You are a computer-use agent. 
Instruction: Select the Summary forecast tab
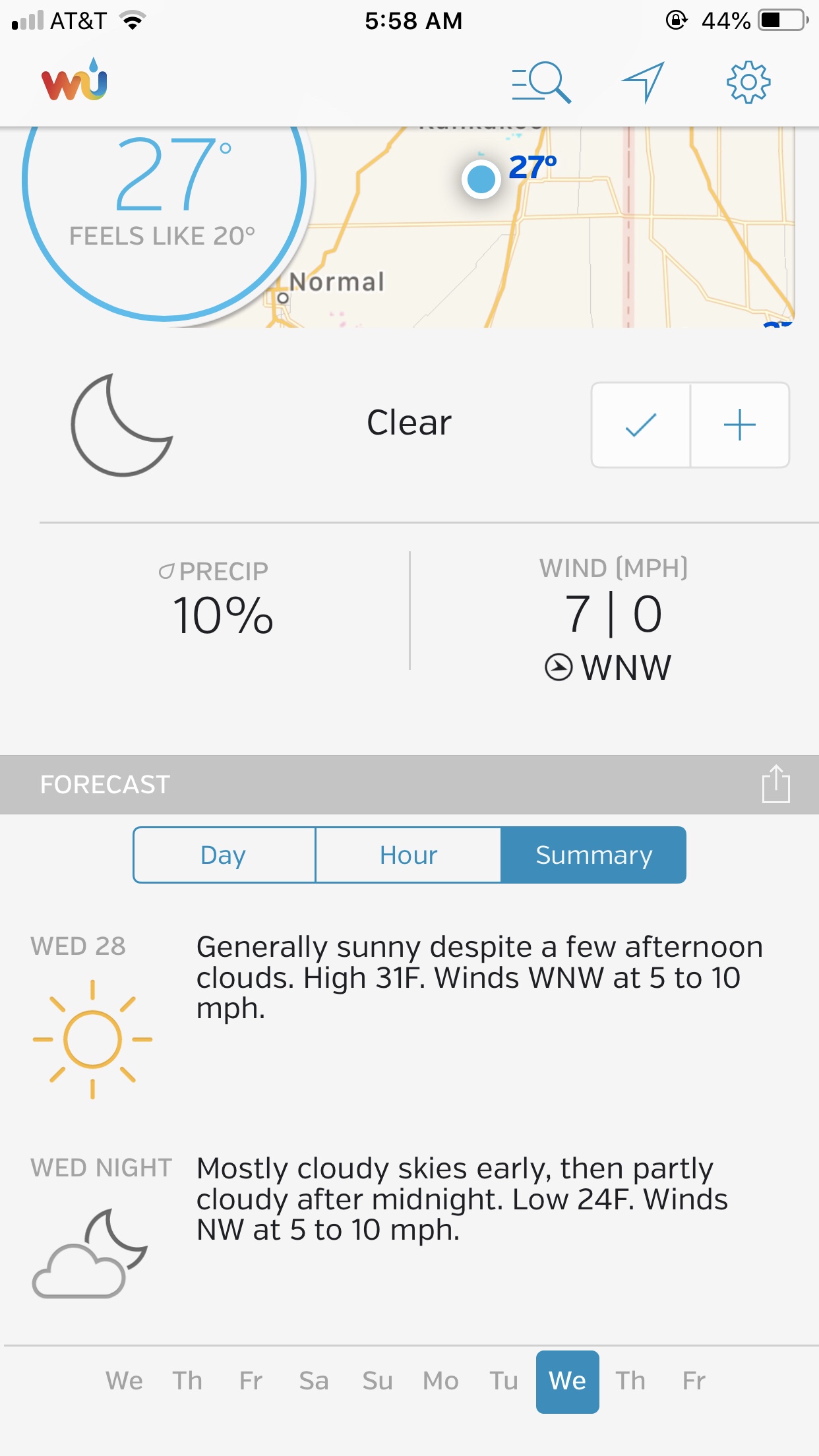[x=593, y=855]
